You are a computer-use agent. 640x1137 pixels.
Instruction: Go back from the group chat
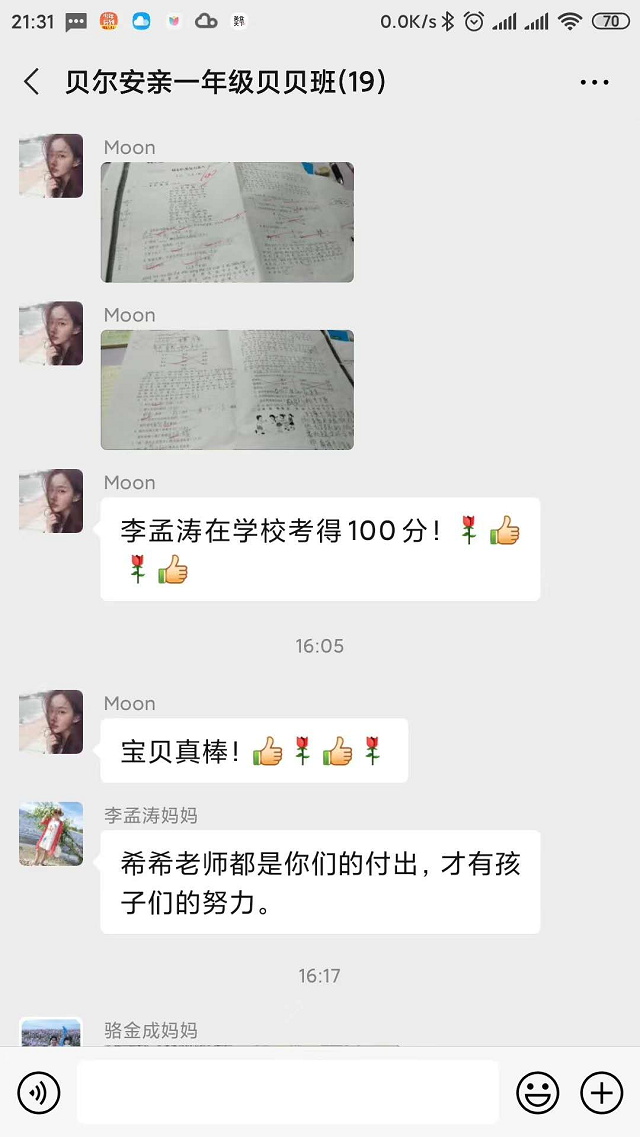(32, 82)
